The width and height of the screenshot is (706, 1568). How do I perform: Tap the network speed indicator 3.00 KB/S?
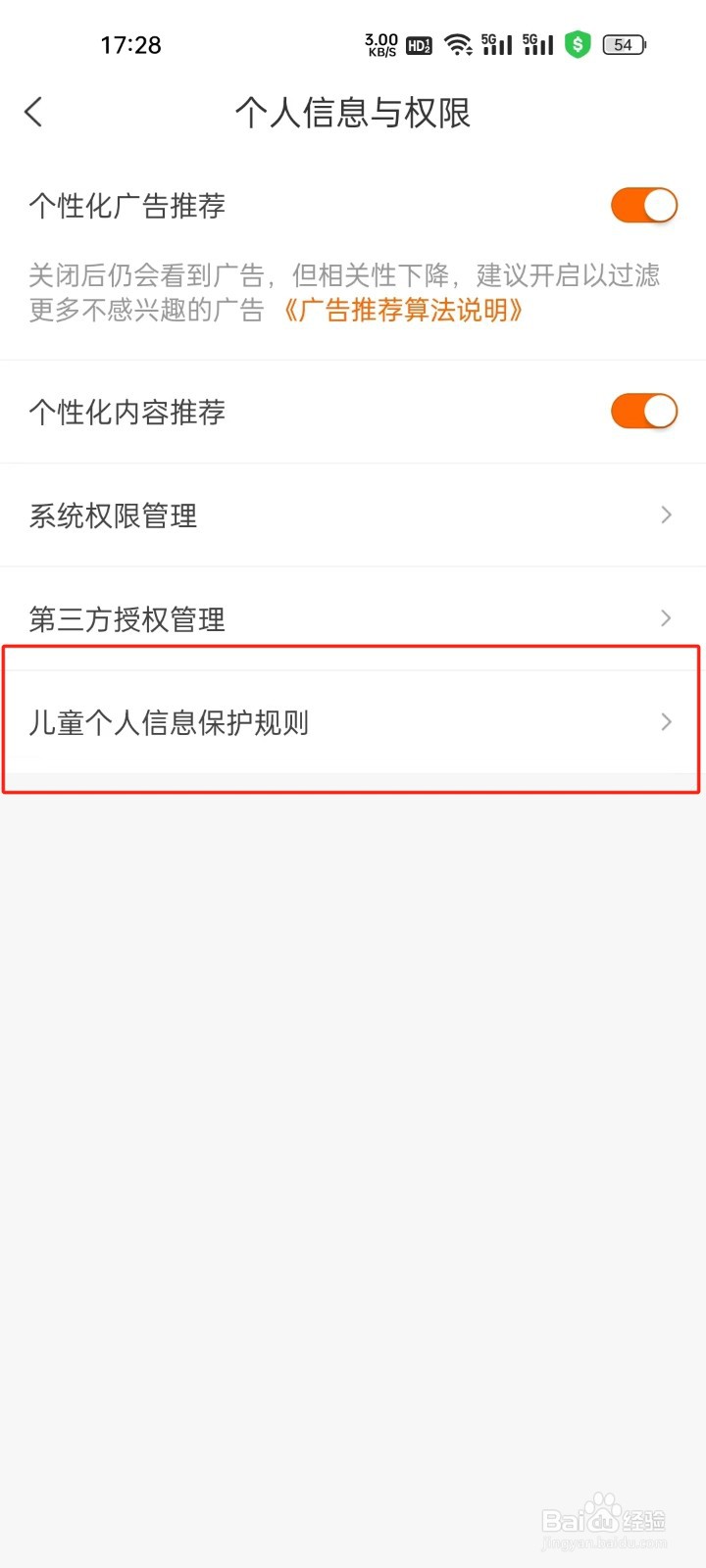379,44
